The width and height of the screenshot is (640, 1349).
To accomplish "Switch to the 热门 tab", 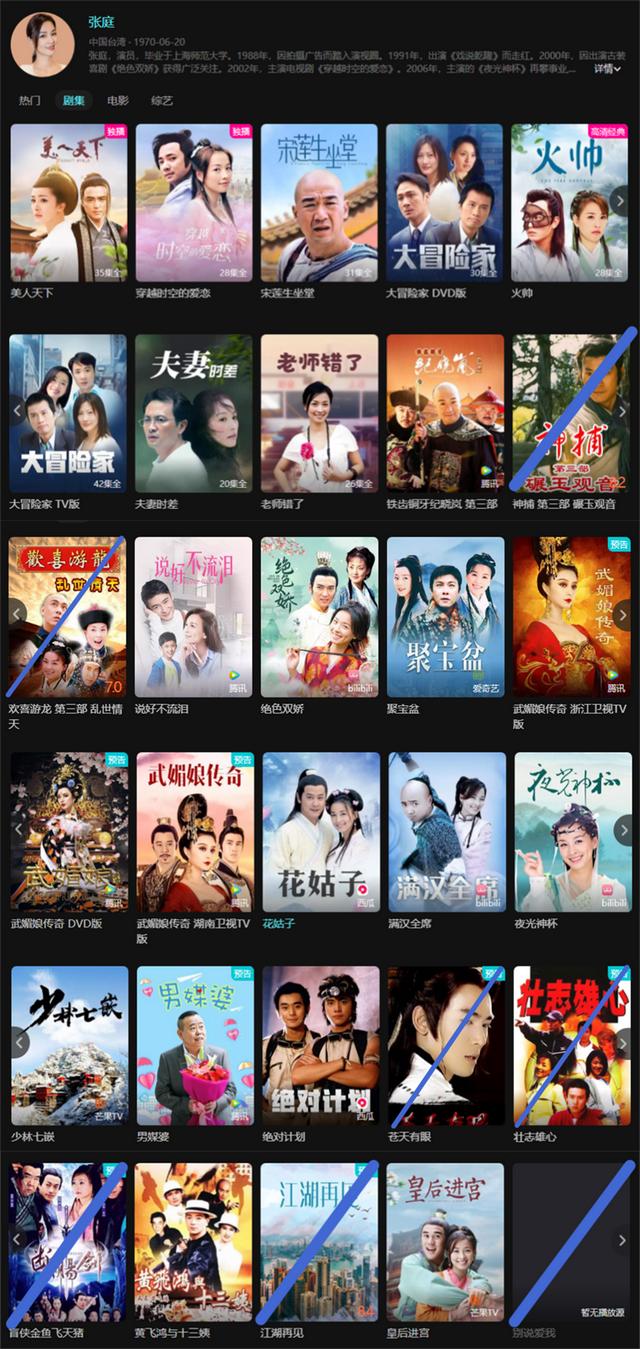I will coord(29,101).
